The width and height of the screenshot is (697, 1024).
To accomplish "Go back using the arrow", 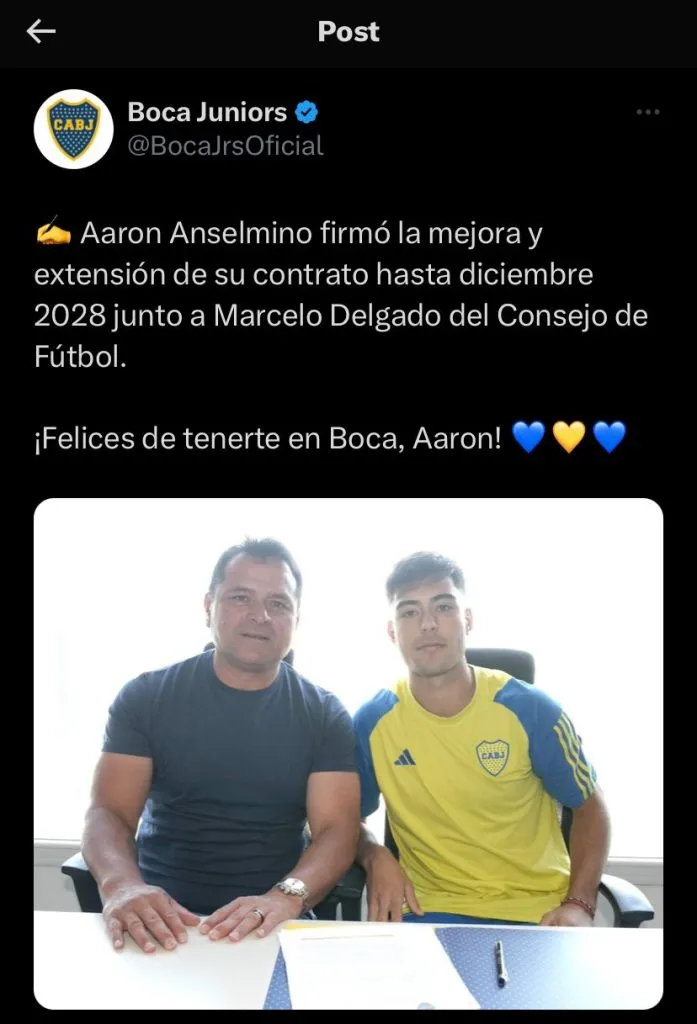I will pos(41,32).
